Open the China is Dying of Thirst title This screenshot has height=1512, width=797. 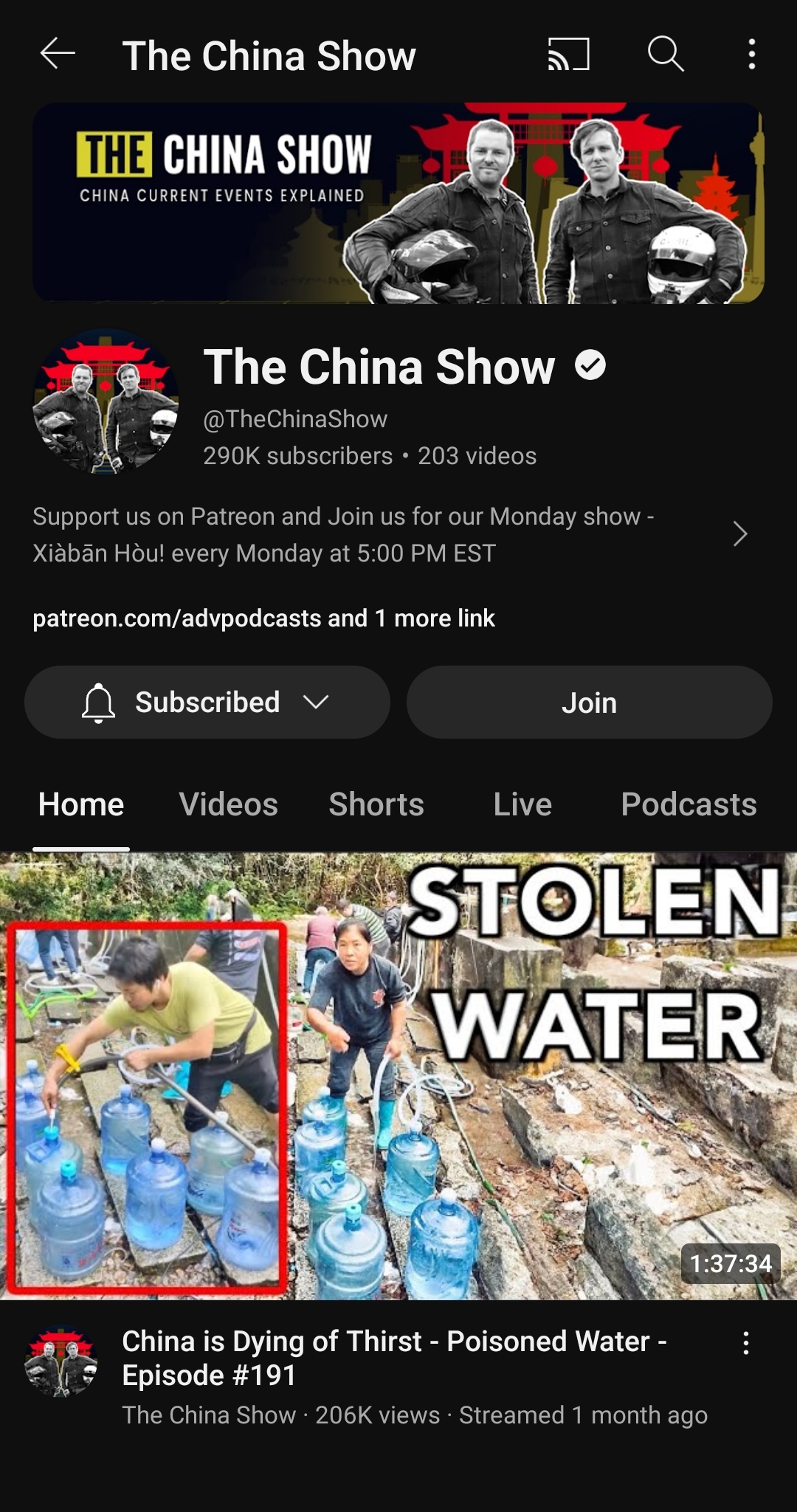[x=394, y=1358]
